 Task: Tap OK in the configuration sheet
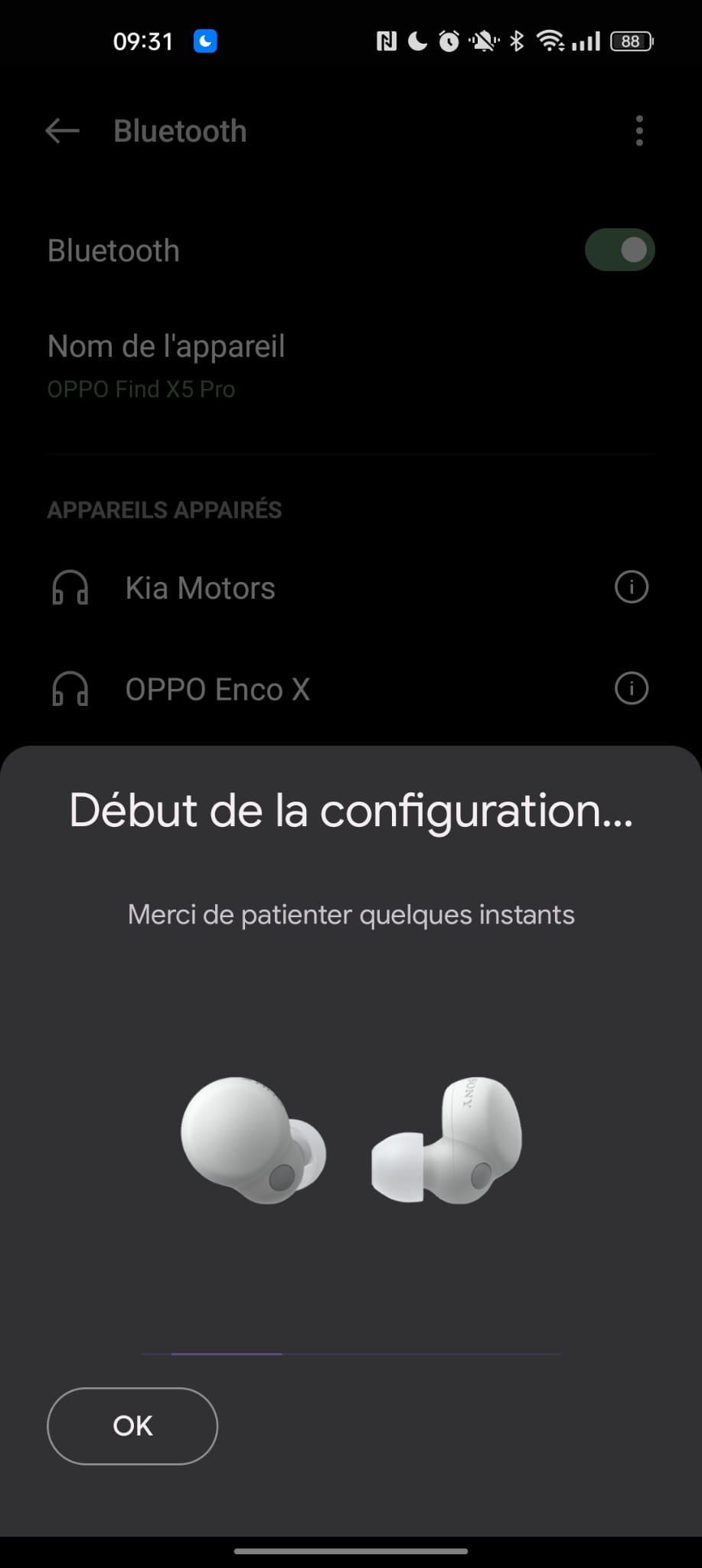pyautogui.click(x=132, y=1426)
